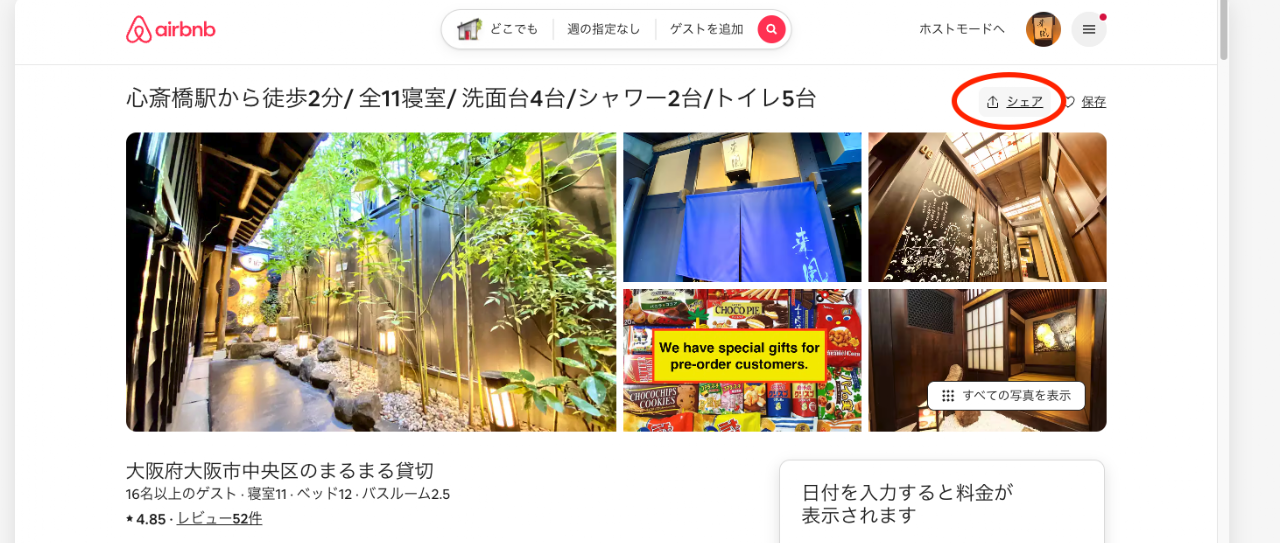Open the hamburger main menu
This screenshot has height=543, width=1280.
pos(1089,30)
